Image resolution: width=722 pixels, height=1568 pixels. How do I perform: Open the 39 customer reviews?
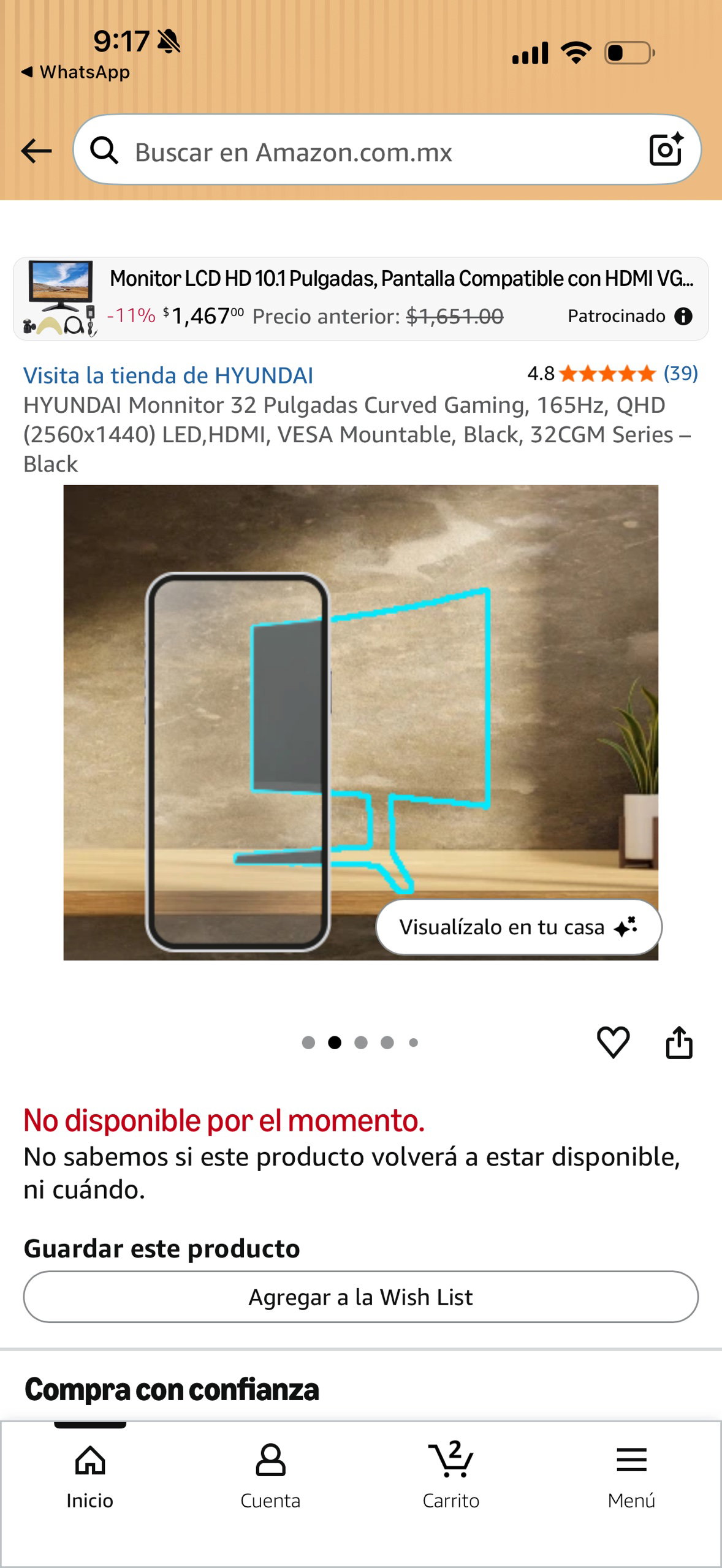click(x=680, y=373)
